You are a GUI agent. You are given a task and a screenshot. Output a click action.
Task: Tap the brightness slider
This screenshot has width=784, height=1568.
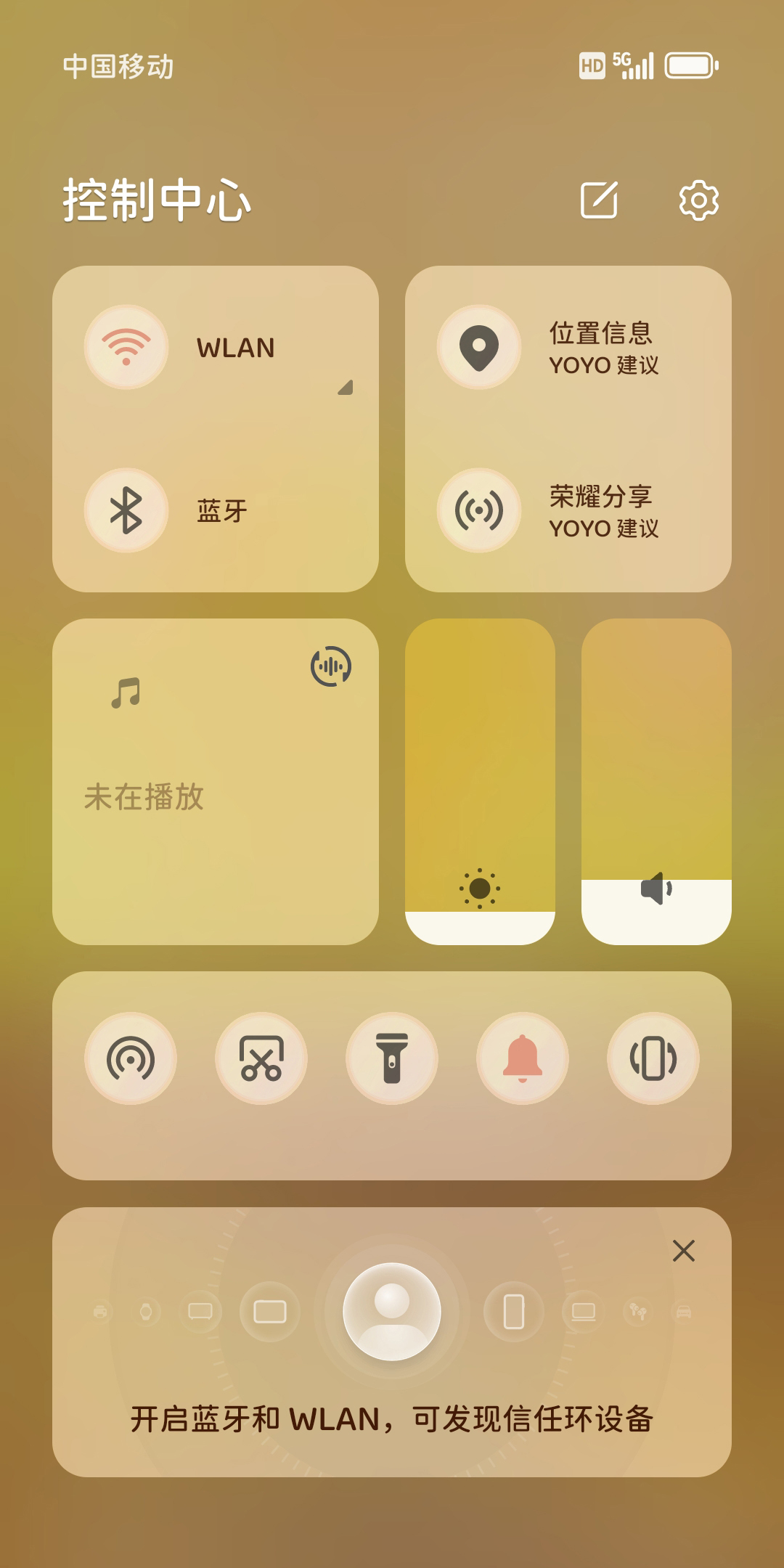(x=480, y=781)
